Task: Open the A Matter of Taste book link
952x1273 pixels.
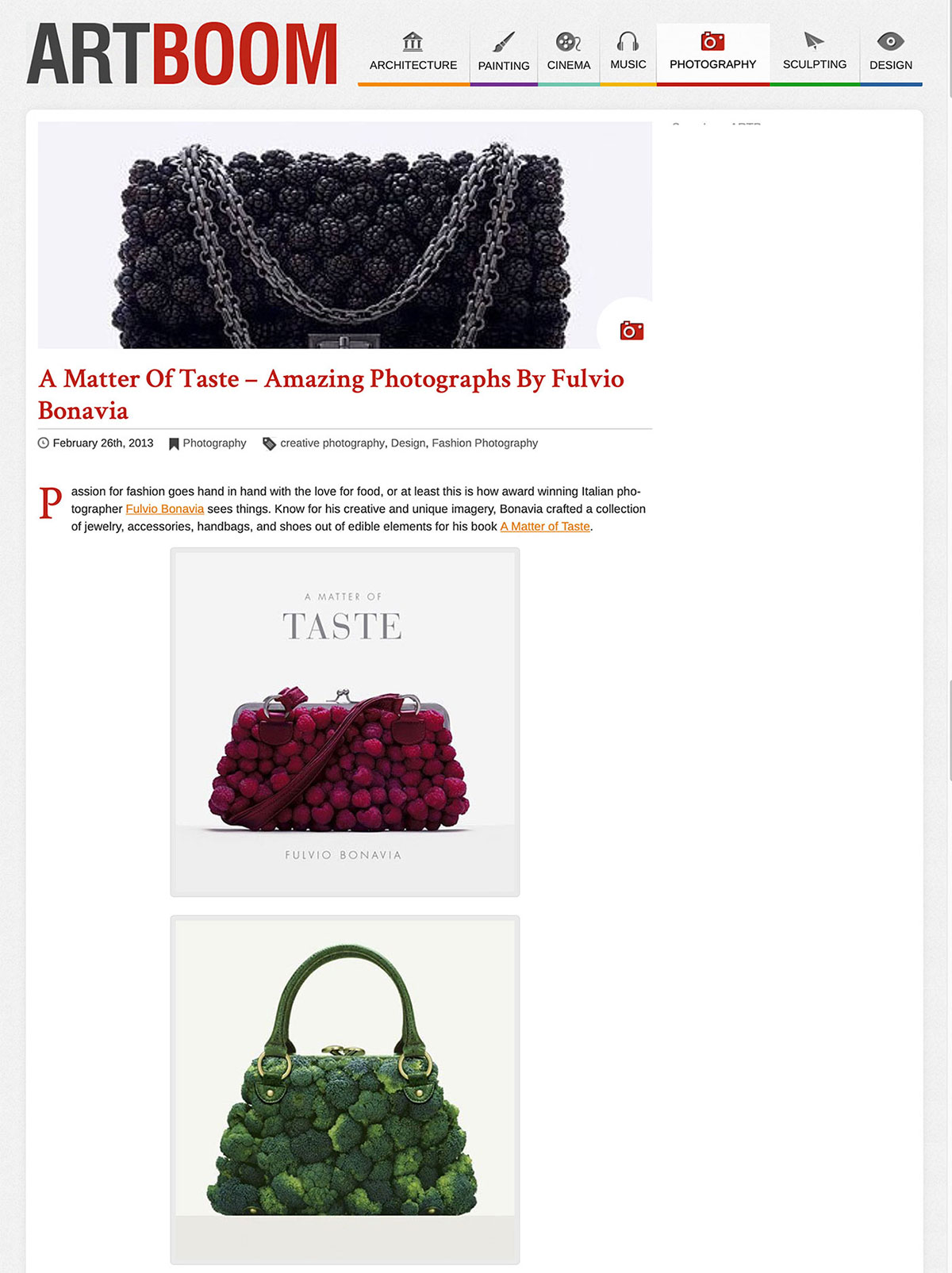Action: (x=545, y=527)
